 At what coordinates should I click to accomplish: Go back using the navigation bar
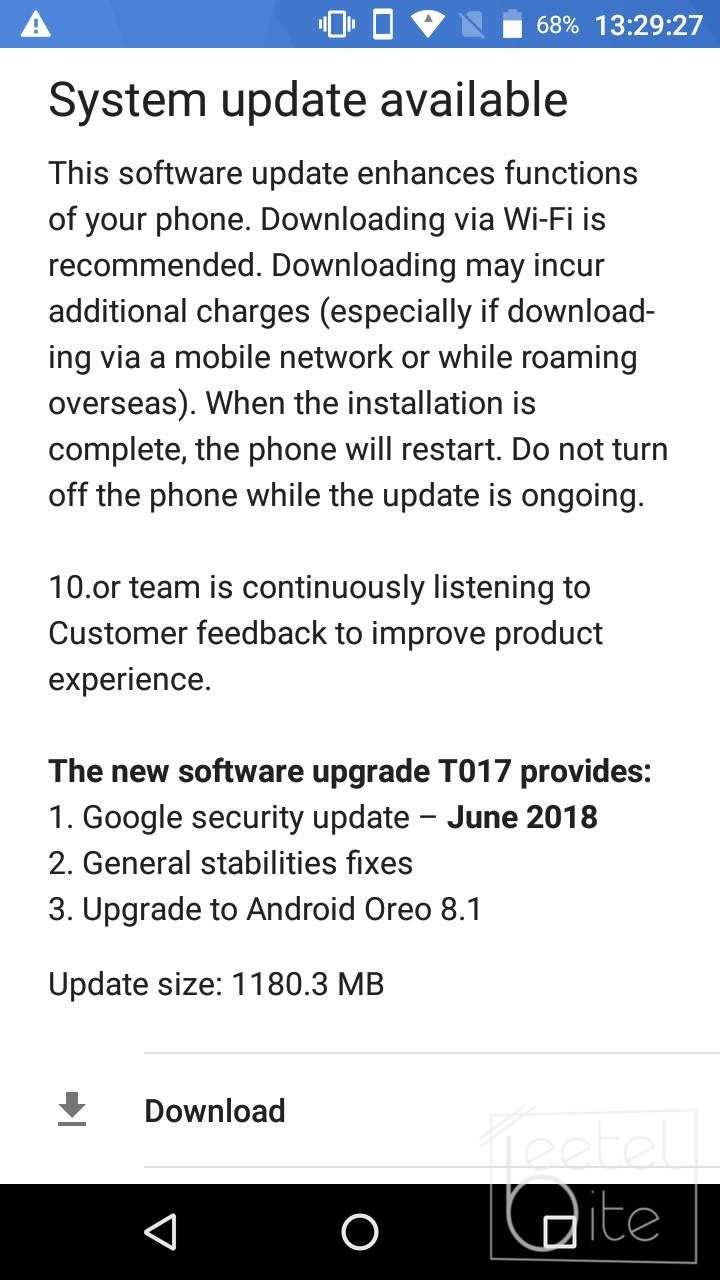coord(160,1232)
